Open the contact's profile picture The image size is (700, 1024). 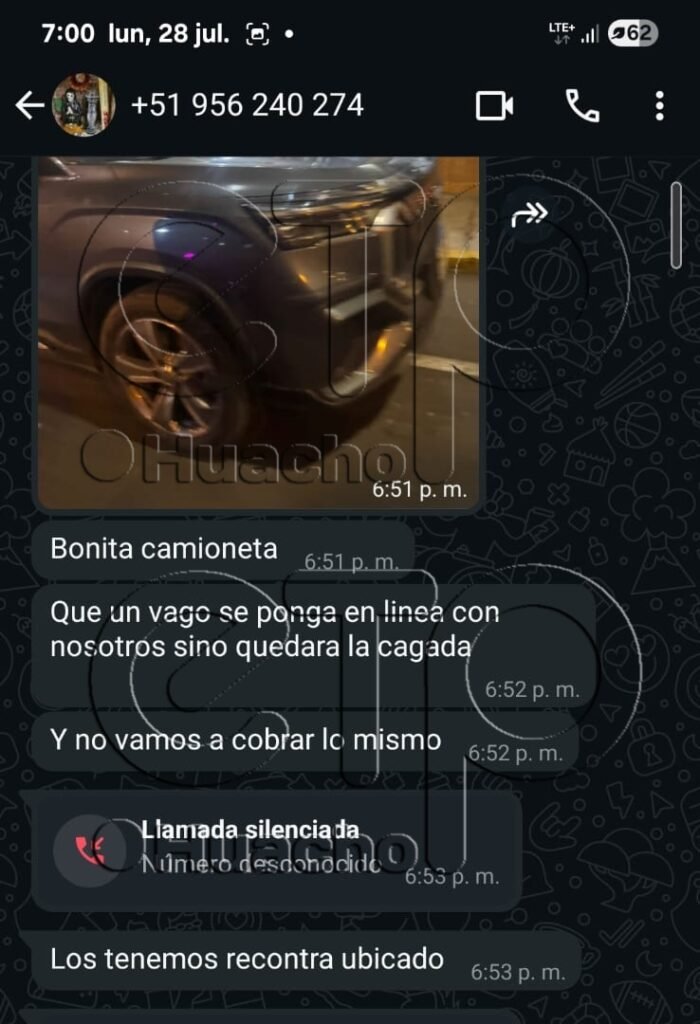[83, 106]
